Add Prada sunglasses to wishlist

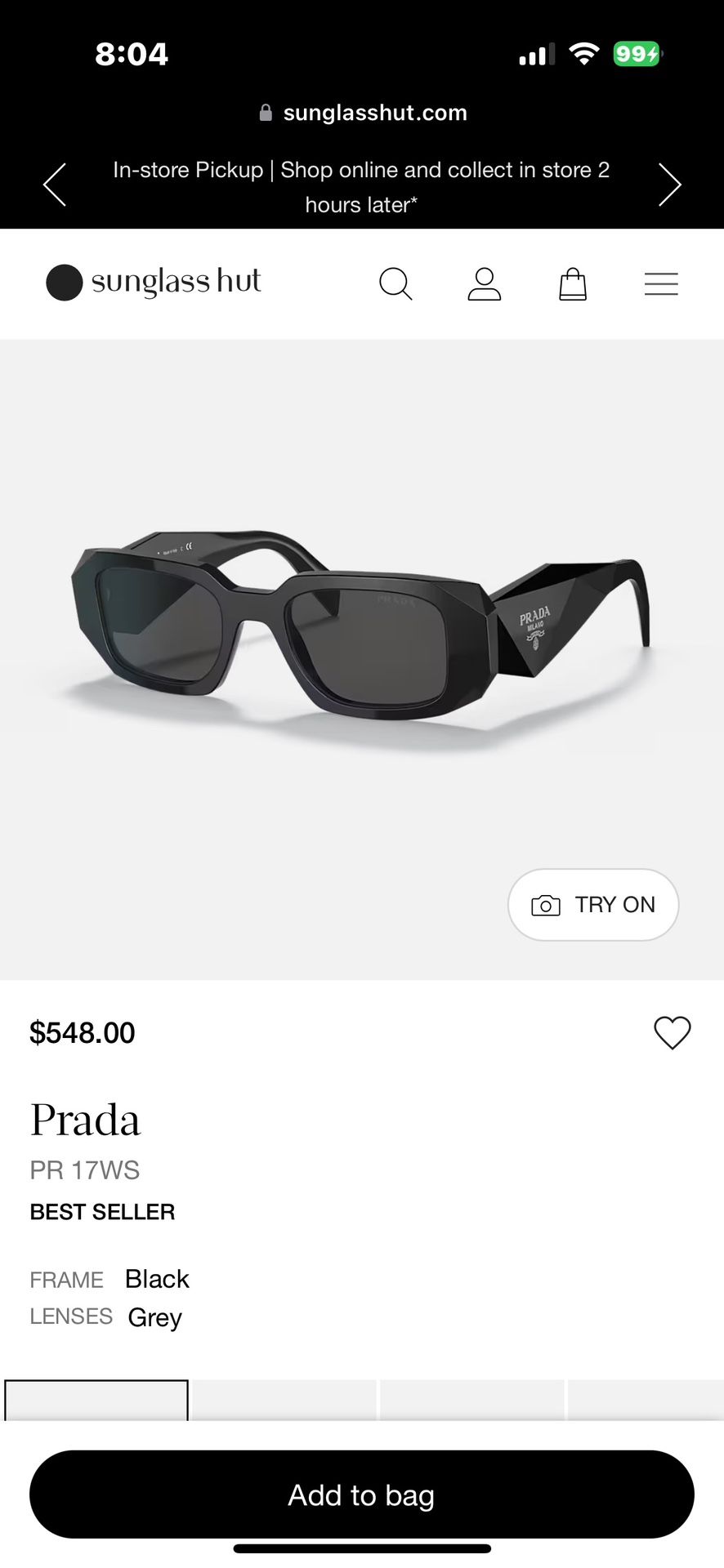pyautogui.click(x=673, y=1033)
